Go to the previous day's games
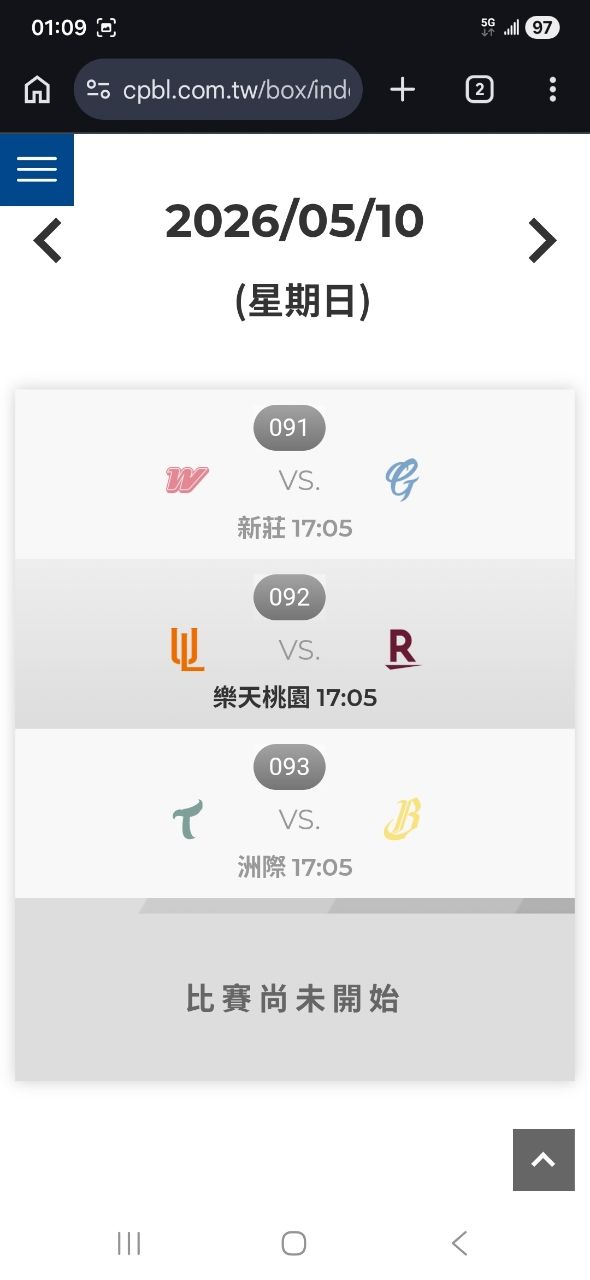 [x=48, y=241]
